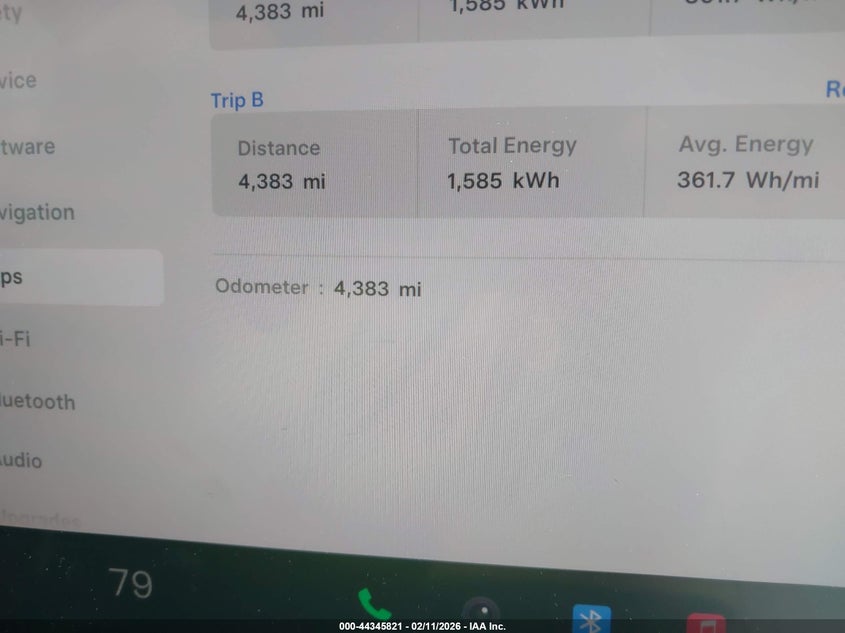
Task: Open the dashcam icon in dock
Action: point(481,614)
